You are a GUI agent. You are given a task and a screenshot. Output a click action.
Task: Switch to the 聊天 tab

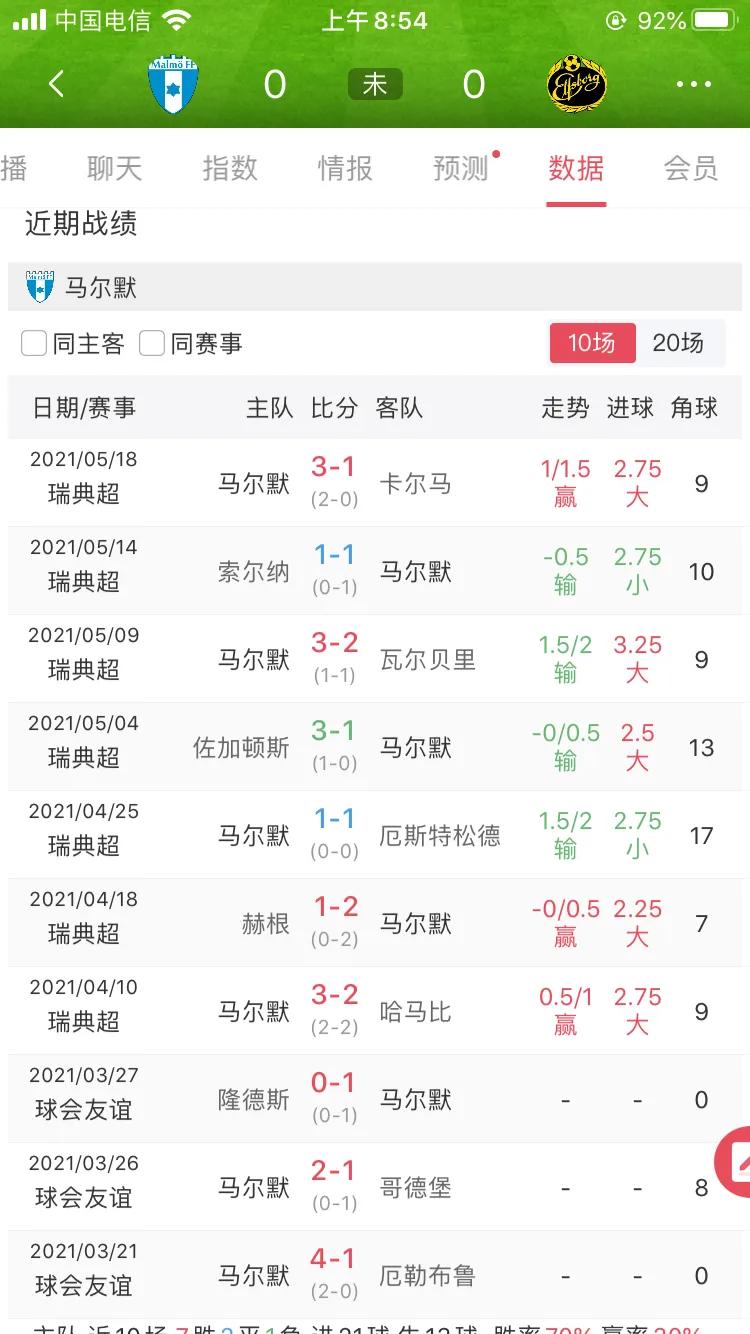115,169
